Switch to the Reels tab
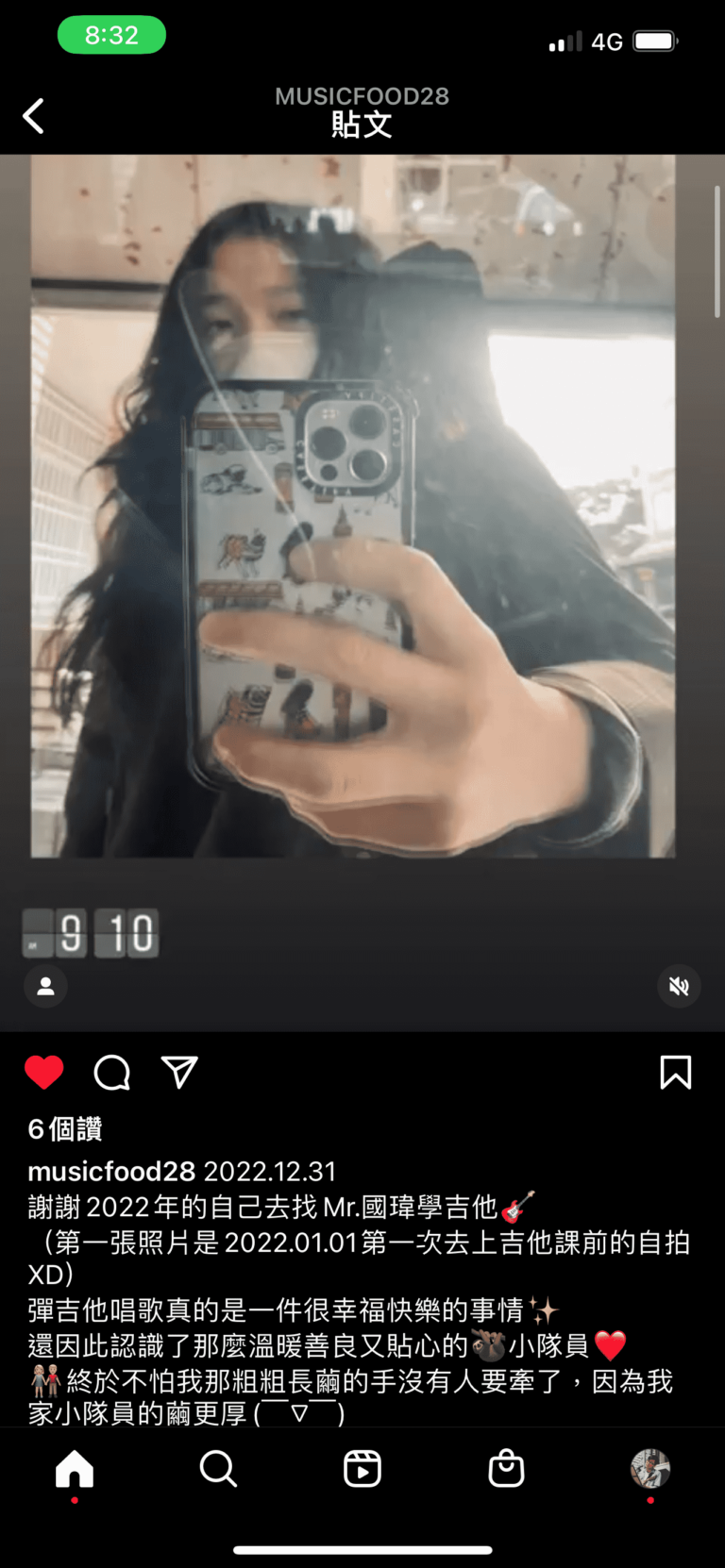 [x=362, y=1469]
